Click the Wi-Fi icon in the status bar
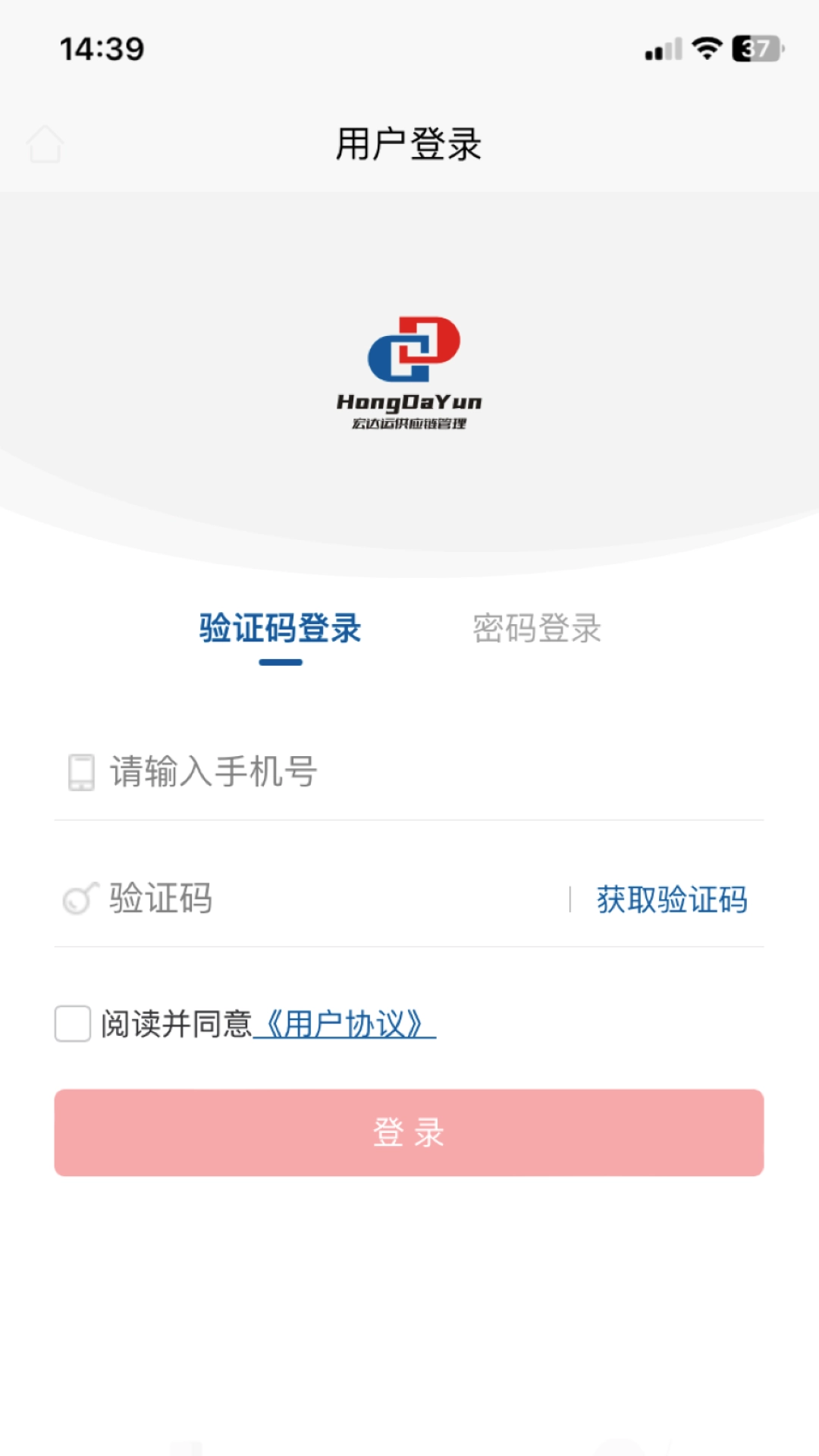The height and width of the screenshot is (1456, 819). pyautogui.click(x=705, y=47)
